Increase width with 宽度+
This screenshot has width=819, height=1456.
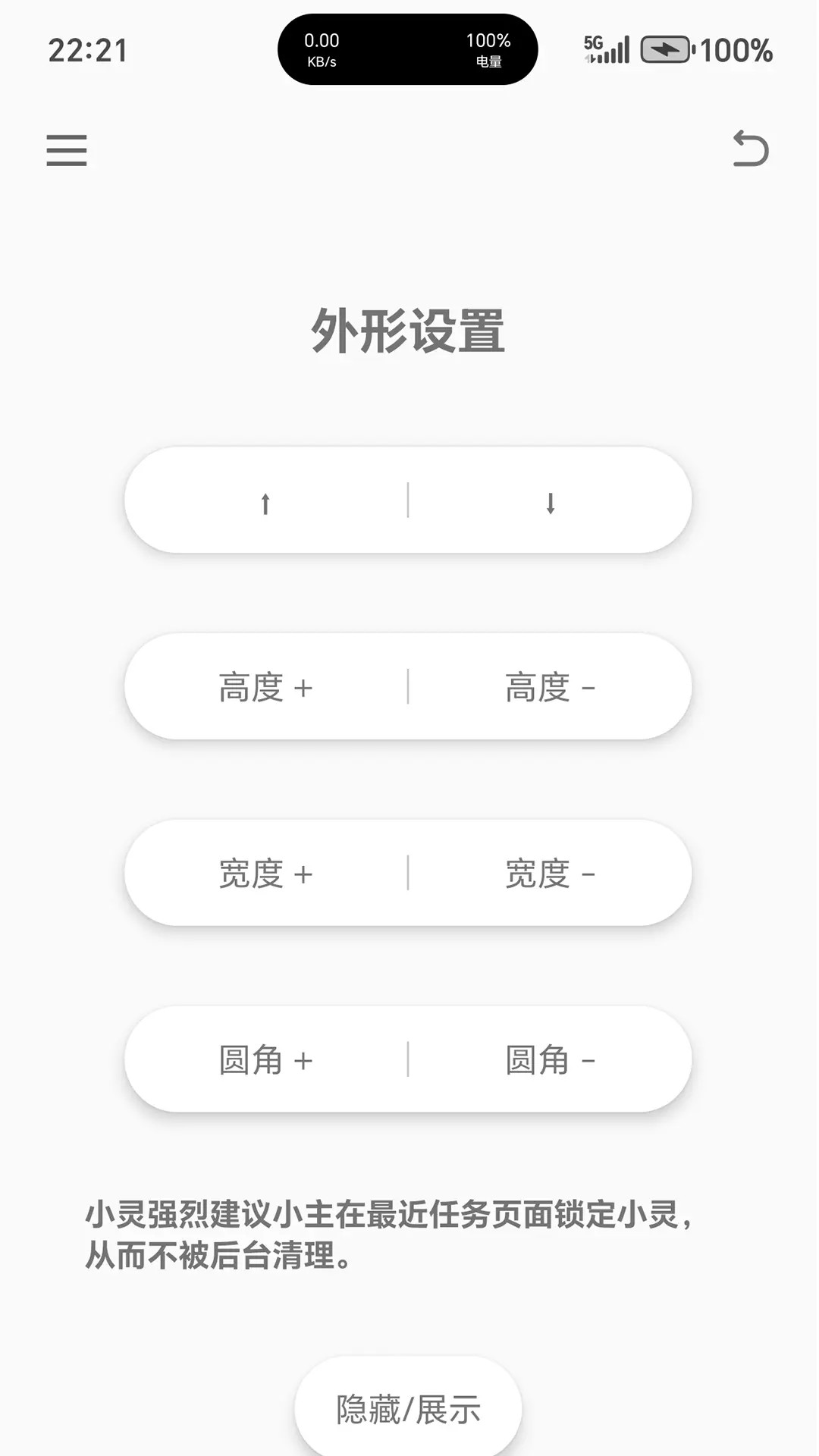pyautogui.click(x=265, y=874)
